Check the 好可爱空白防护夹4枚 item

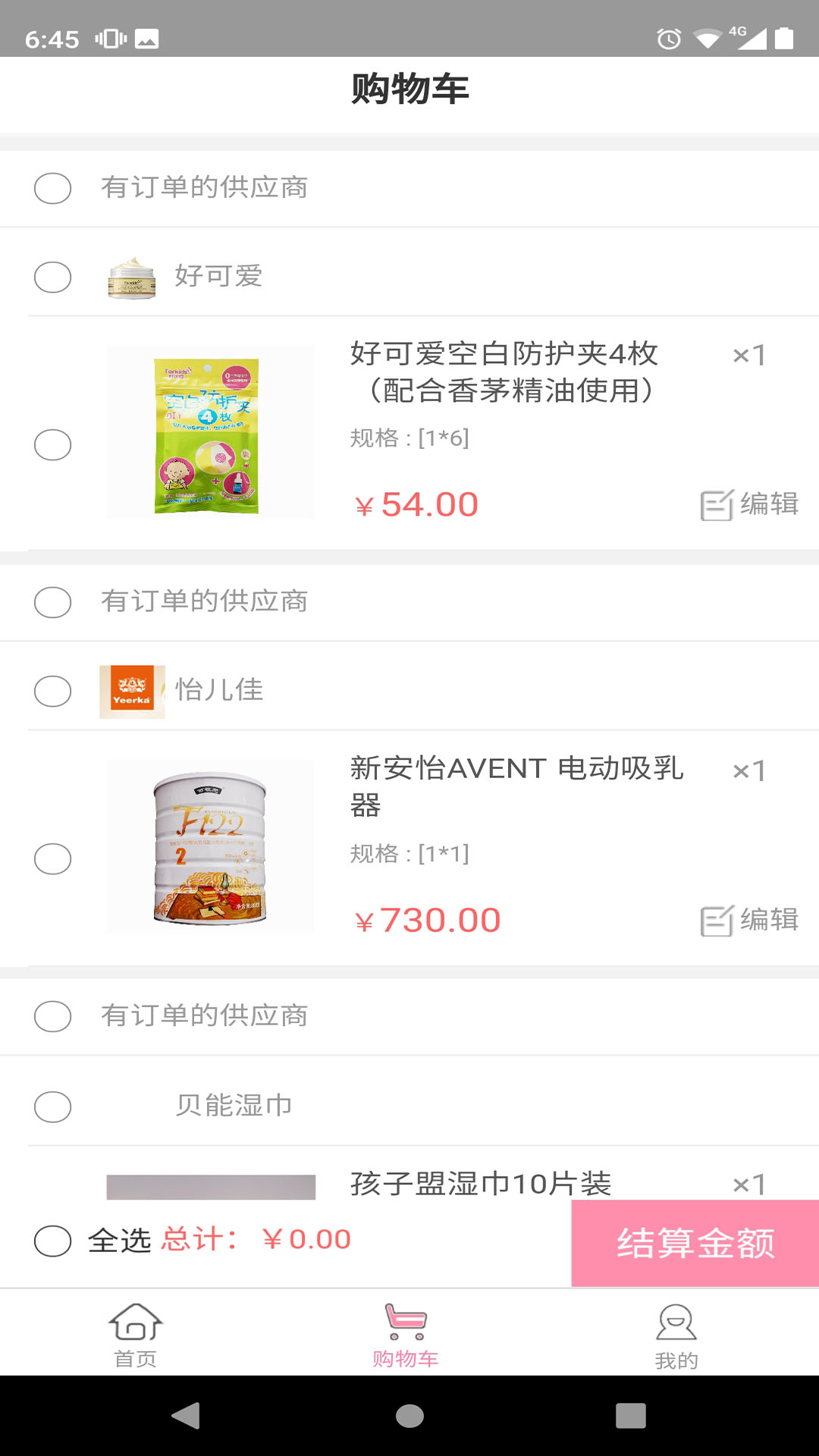[52, 444]
